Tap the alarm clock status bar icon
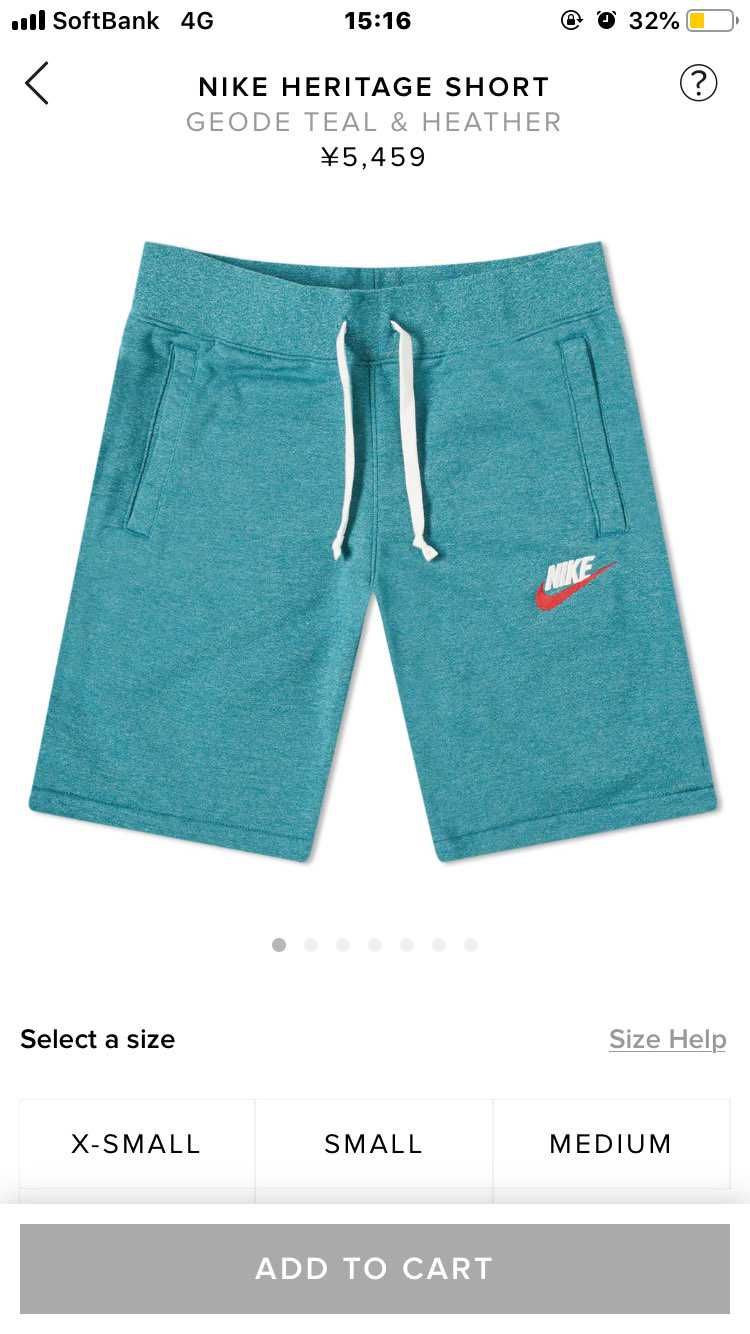Screen dimensions: 750x1334 (x=608, y=19)
